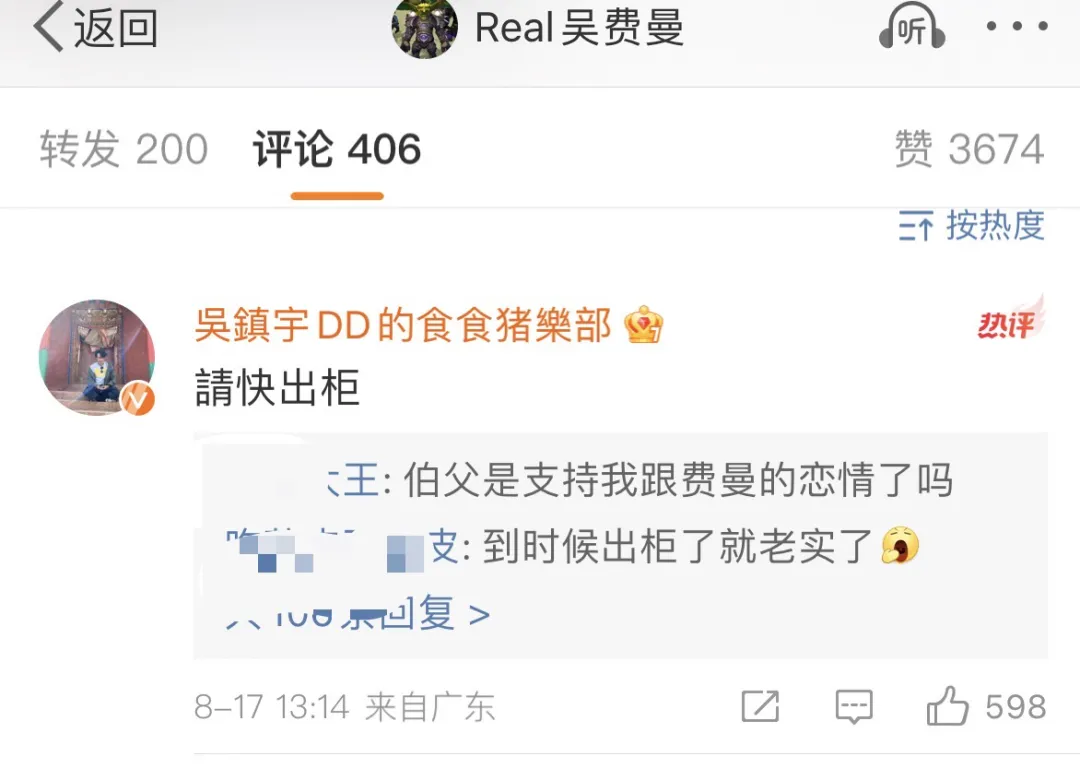Like the 請快出柜 comment
The width and height of the screenshot is (1080, 780).
[x=947, y=707]
